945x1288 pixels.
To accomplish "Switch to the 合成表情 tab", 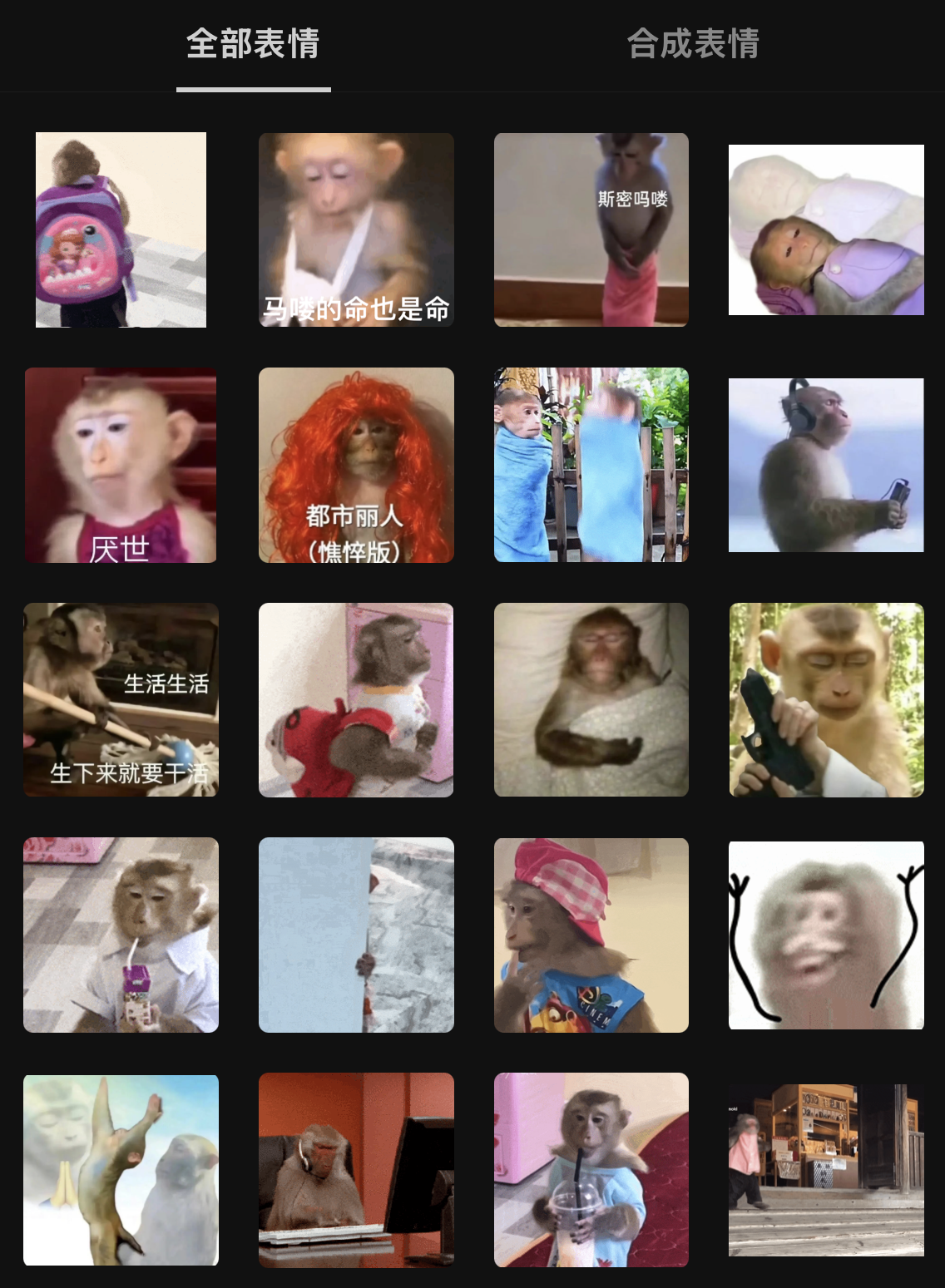I will [693, 45].
